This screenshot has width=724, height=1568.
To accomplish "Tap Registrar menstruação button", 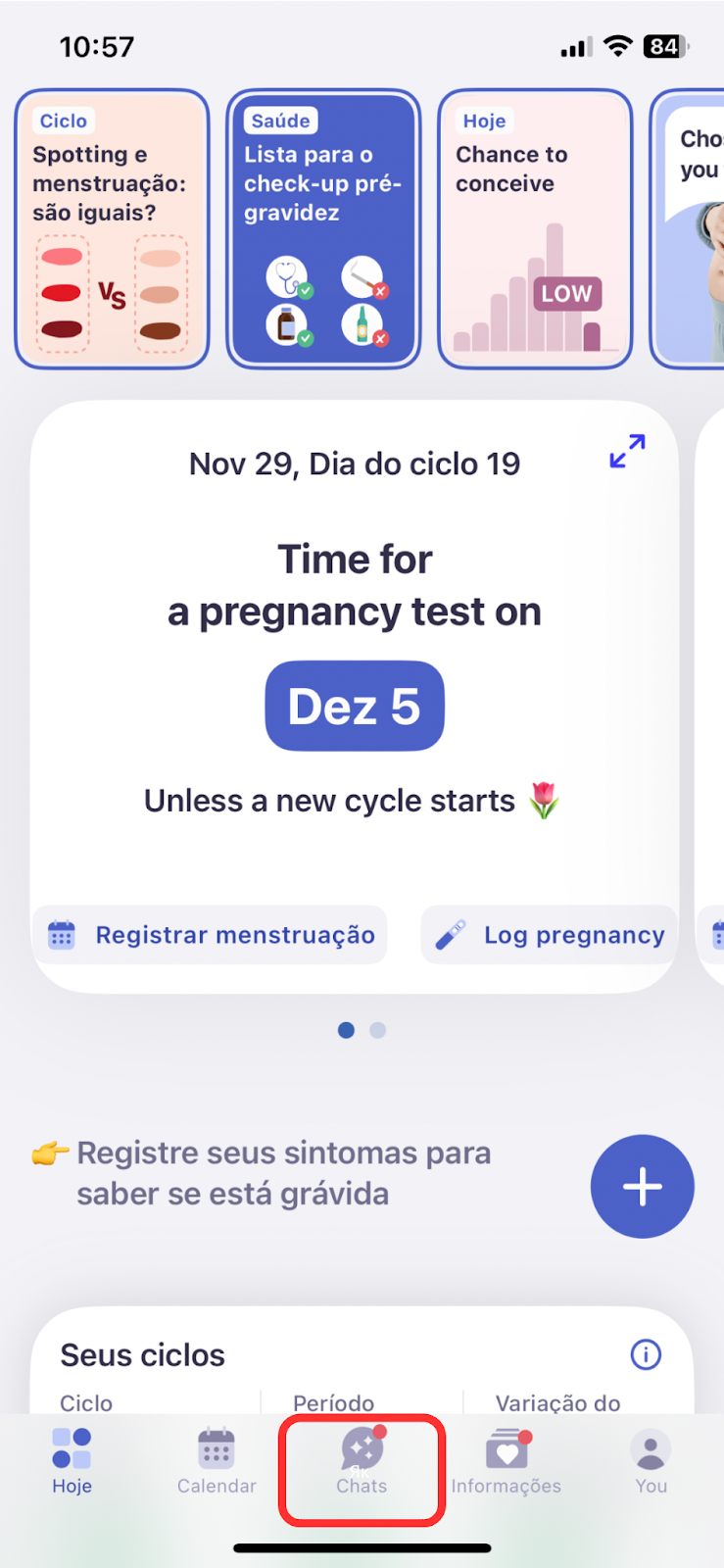I will point(211,935).
